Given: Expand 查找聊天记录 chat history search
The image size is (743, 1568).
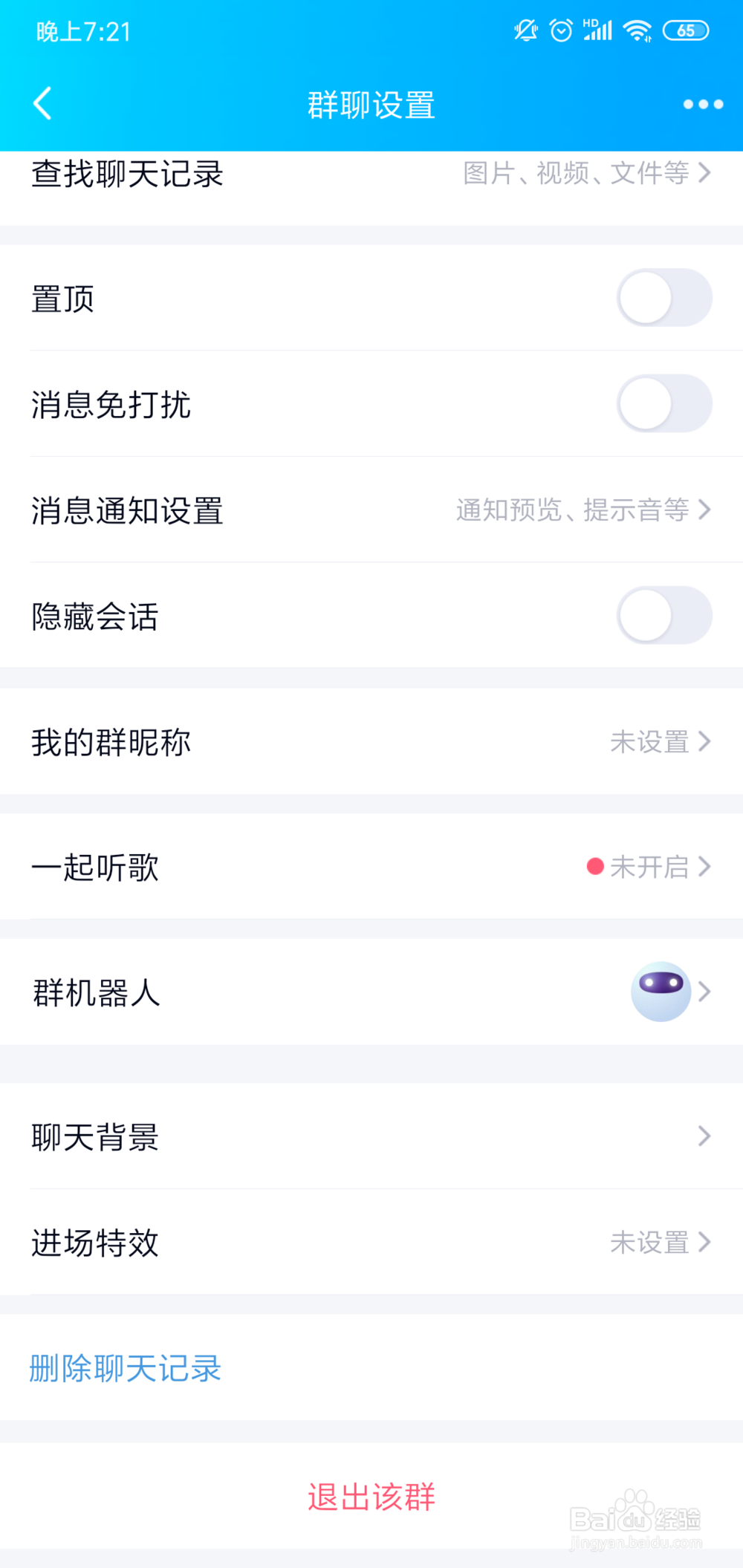Looking at the screenshot, I should click(371, 174).
